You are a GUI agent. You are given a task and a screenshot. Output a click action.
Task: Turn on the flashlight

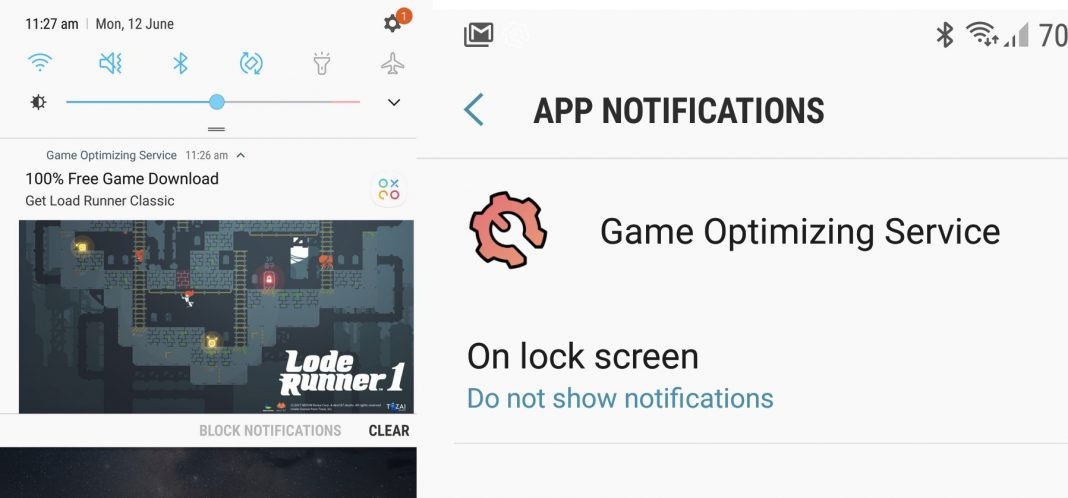(x=322, y=64)
